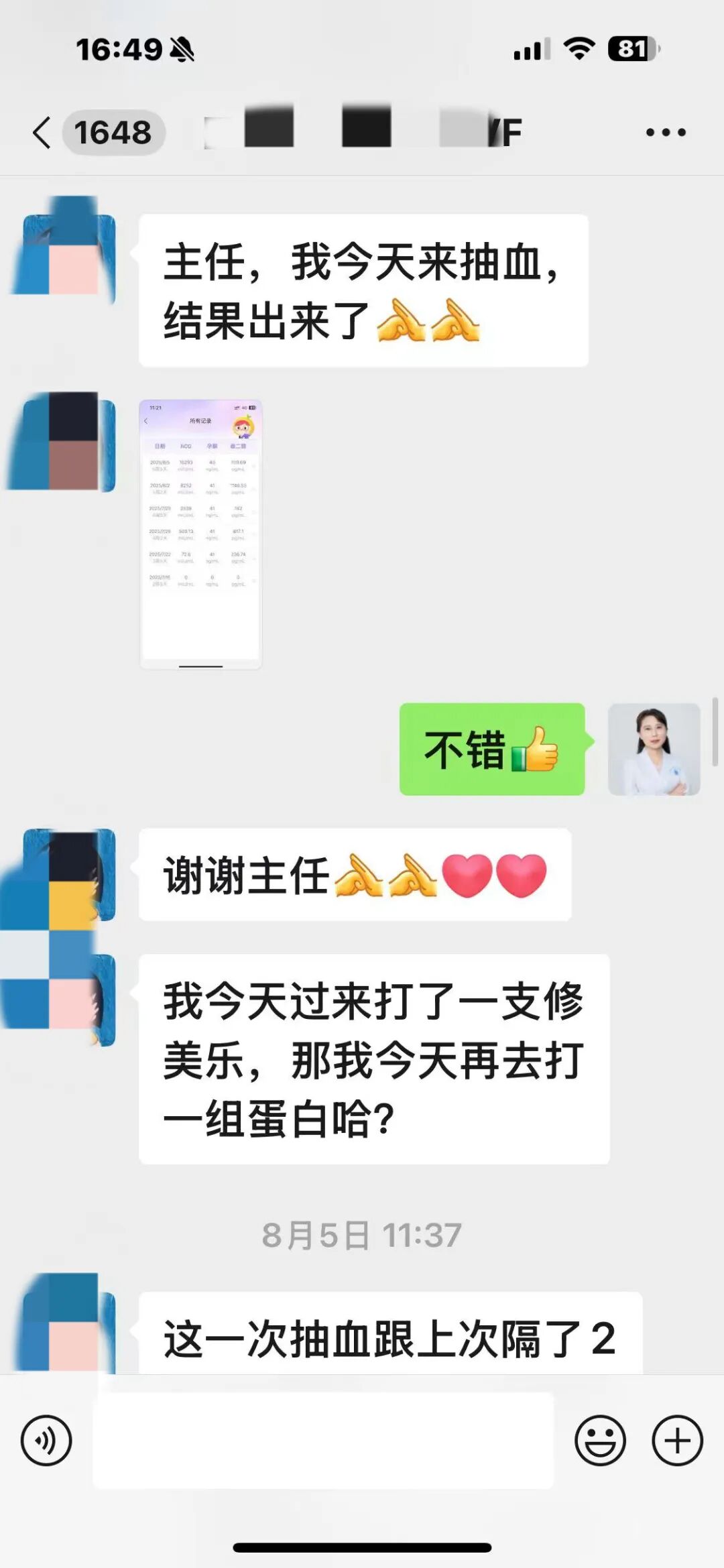Go back to the chat list
Screen dimensions: 724x1568
click(x=42, y=132)
